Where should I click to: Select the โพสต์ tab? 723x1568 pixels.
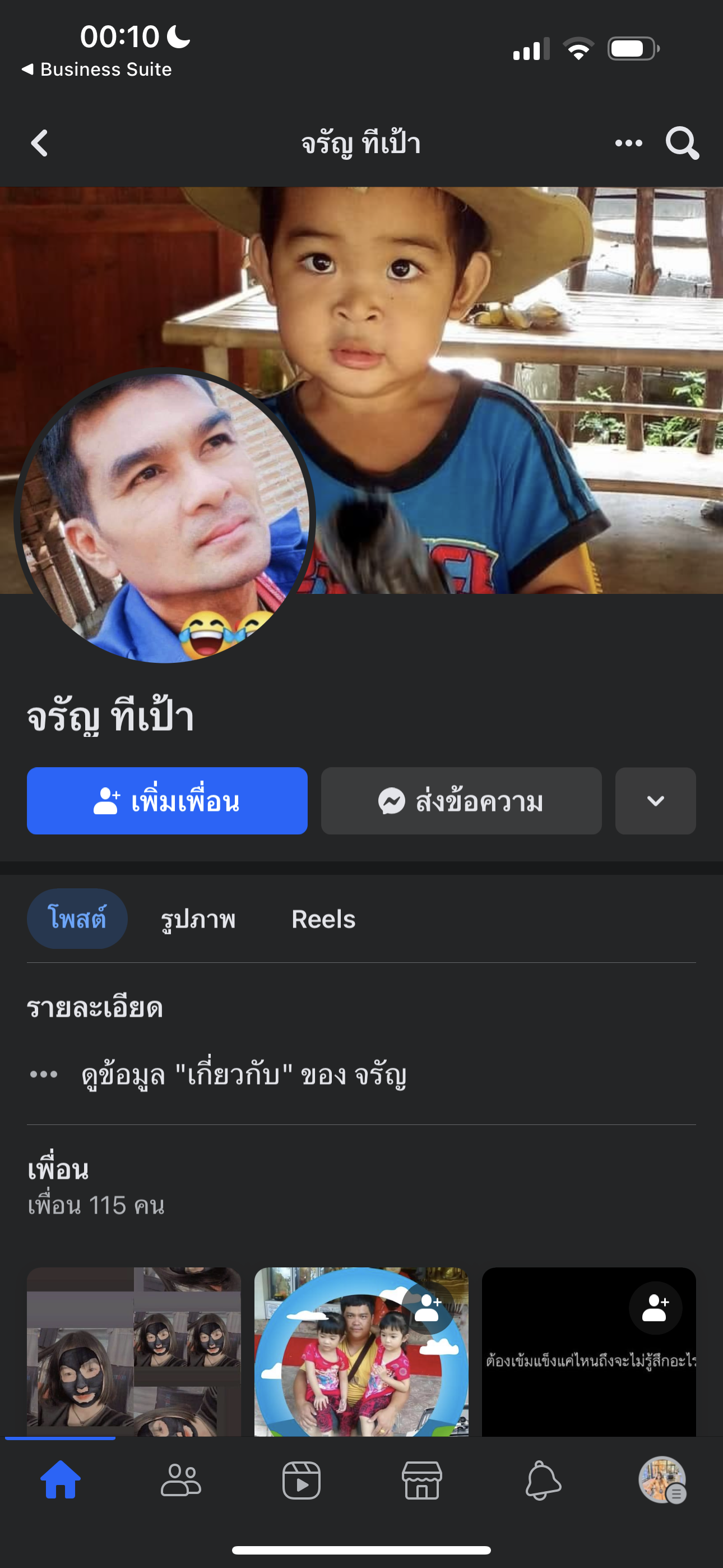point(77,919)
